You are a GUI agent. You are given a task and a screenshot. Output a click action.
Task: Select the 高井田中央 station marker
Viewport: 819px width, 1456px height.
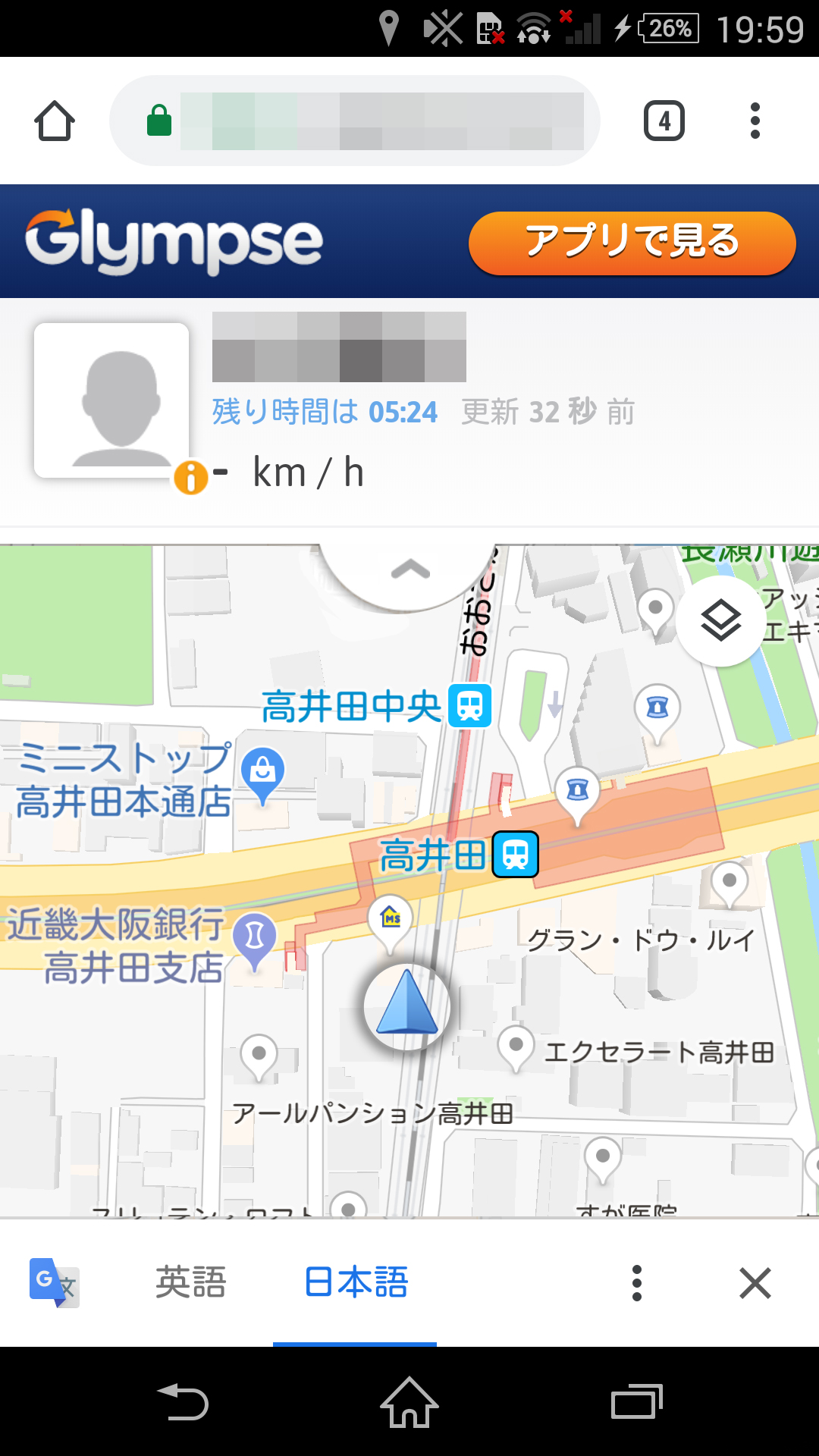tap(470, 705)
